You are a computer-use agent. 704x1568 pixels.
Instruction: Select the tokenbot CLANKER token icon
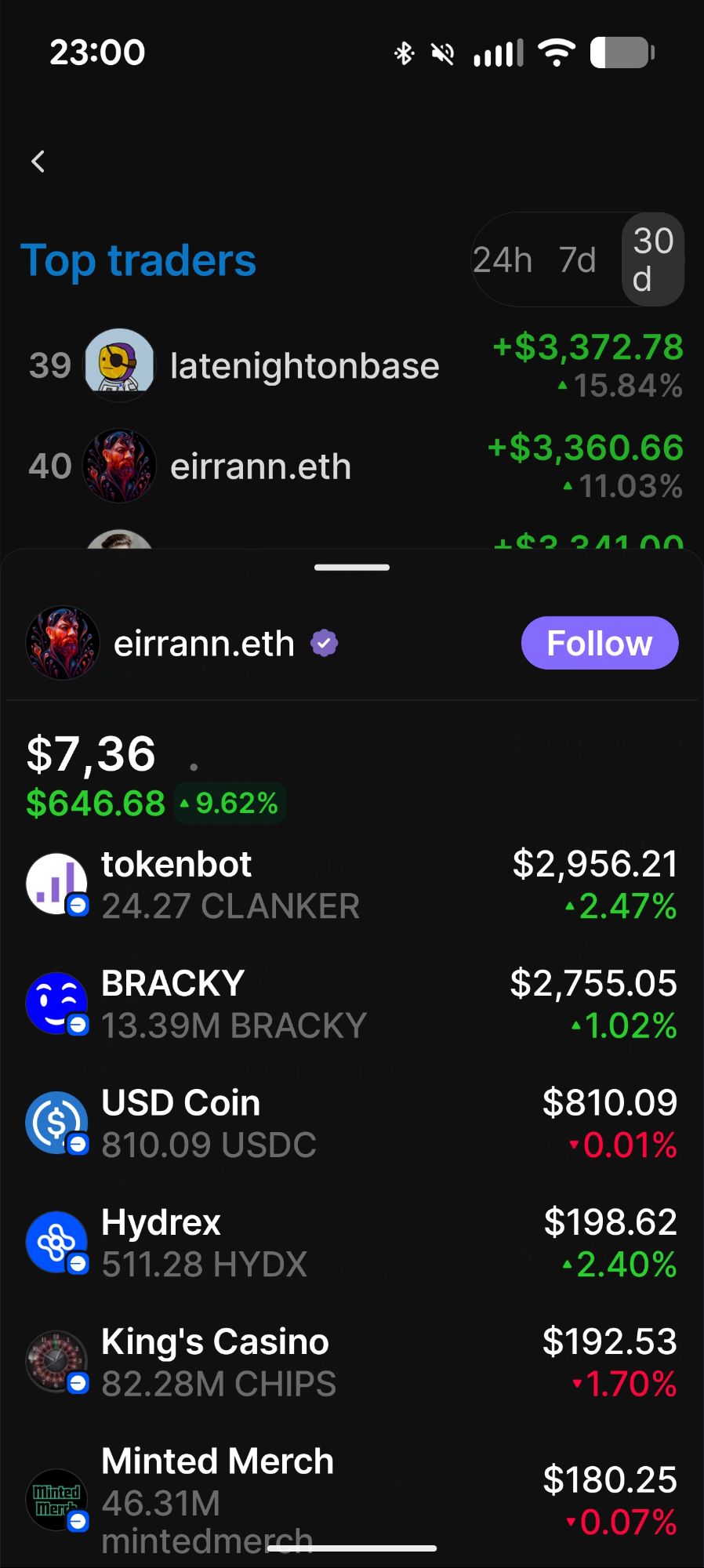[x=56, y=882]
